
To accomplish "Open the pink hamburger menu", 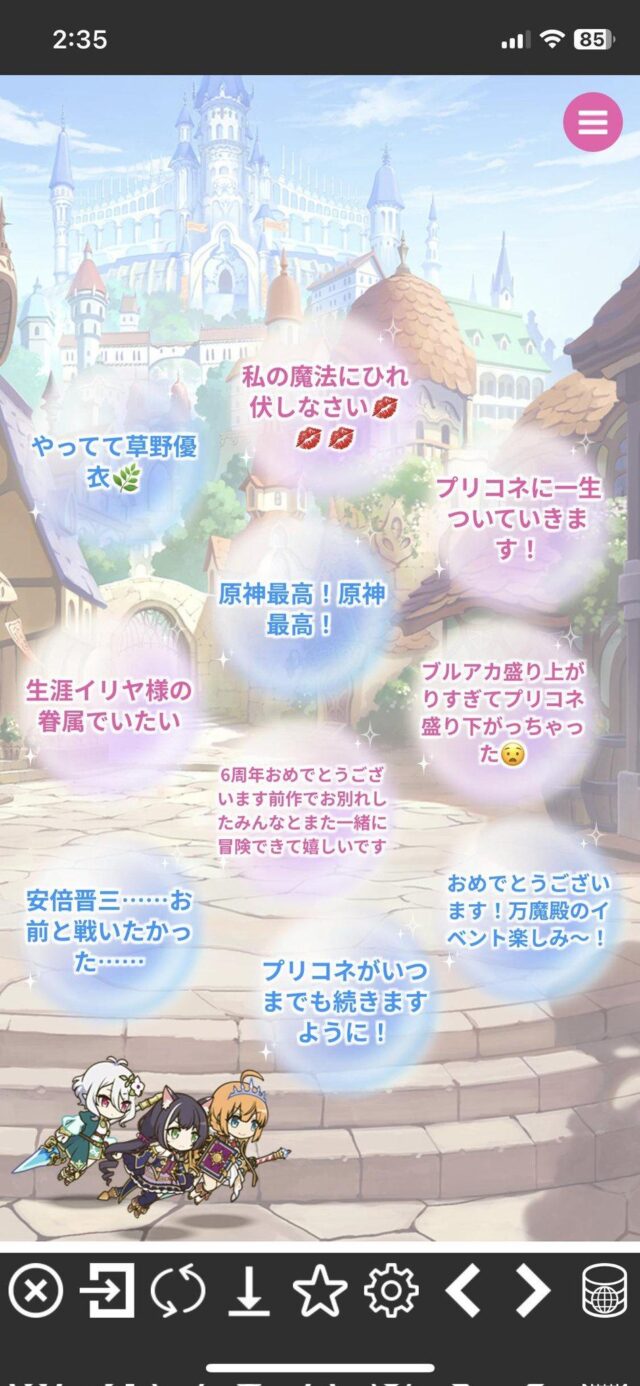I will click(592, 122).
